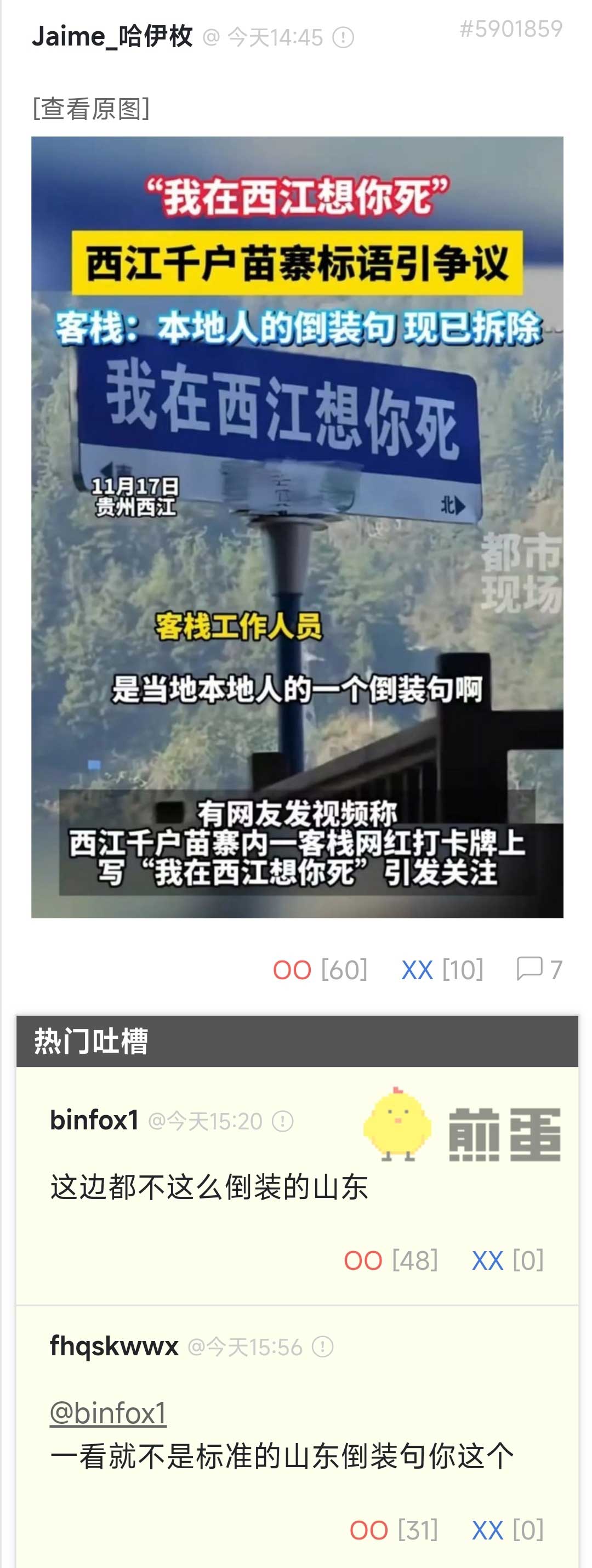Report fhqskwwx's comment via the alert icon
The image size is (592, 1568).
(x=322, y=1347)
